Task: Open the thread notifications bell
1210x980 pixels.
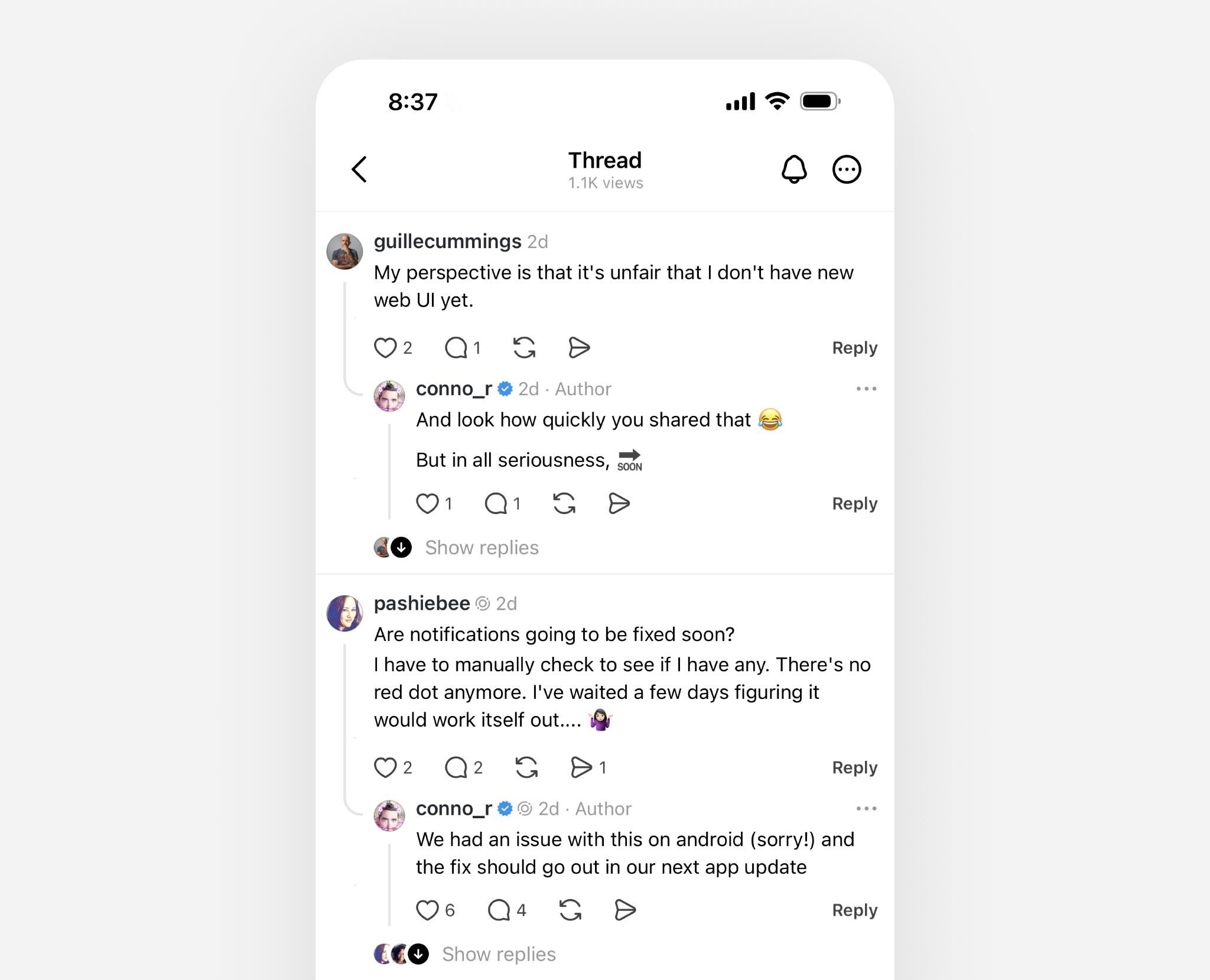Action: point(793,170)
